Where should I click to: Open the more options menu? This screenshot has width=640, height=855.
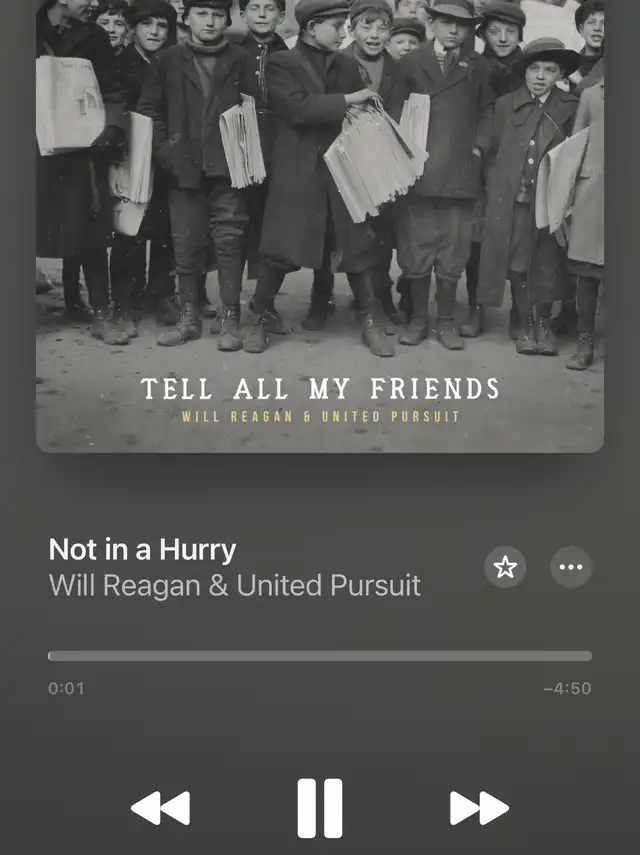click(571, 567)
